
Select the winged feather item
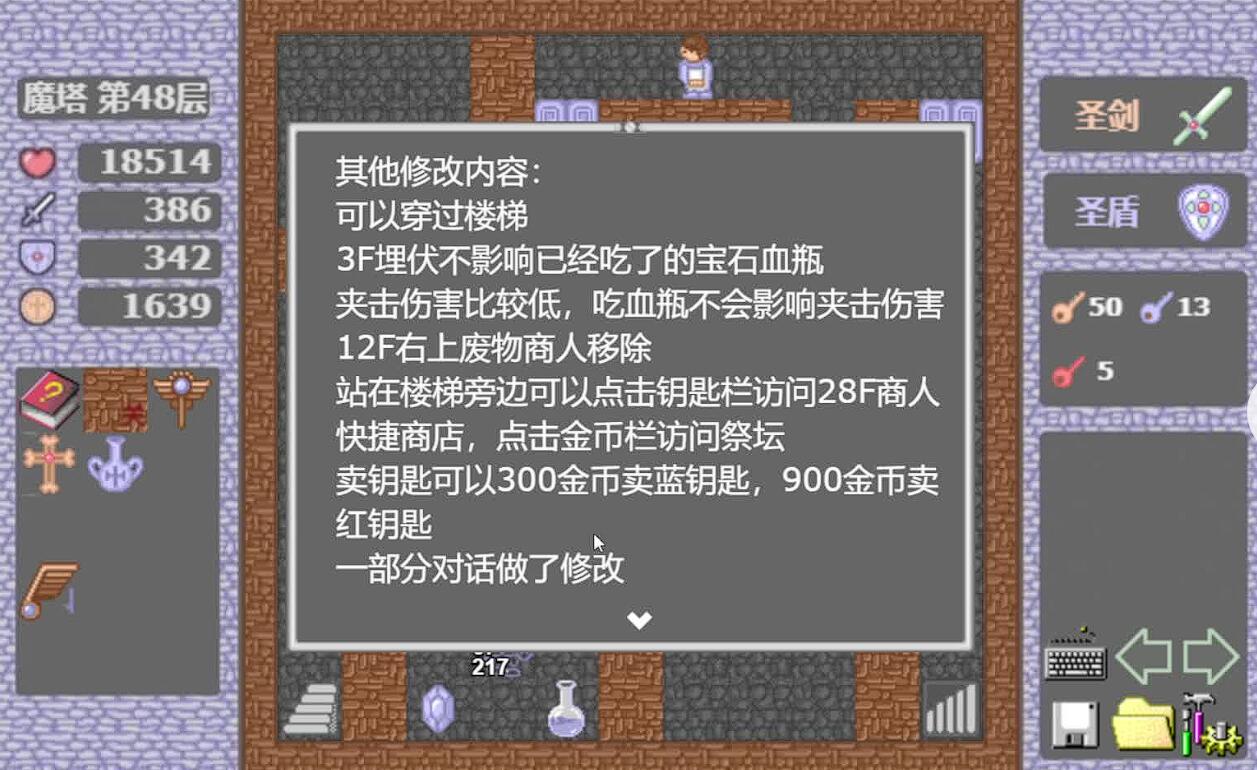pos(49,591)
